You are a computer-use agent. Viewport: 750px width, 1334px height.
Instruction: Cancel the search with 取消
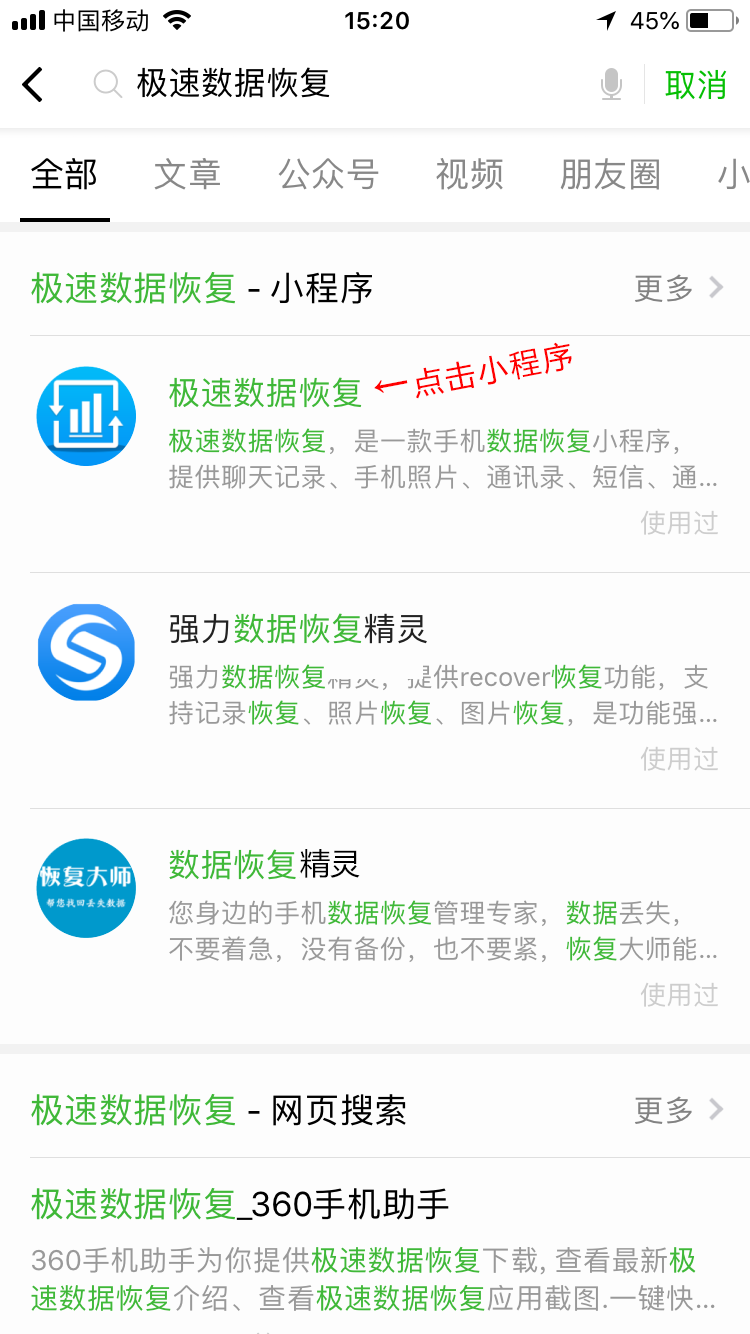[695, 85]
